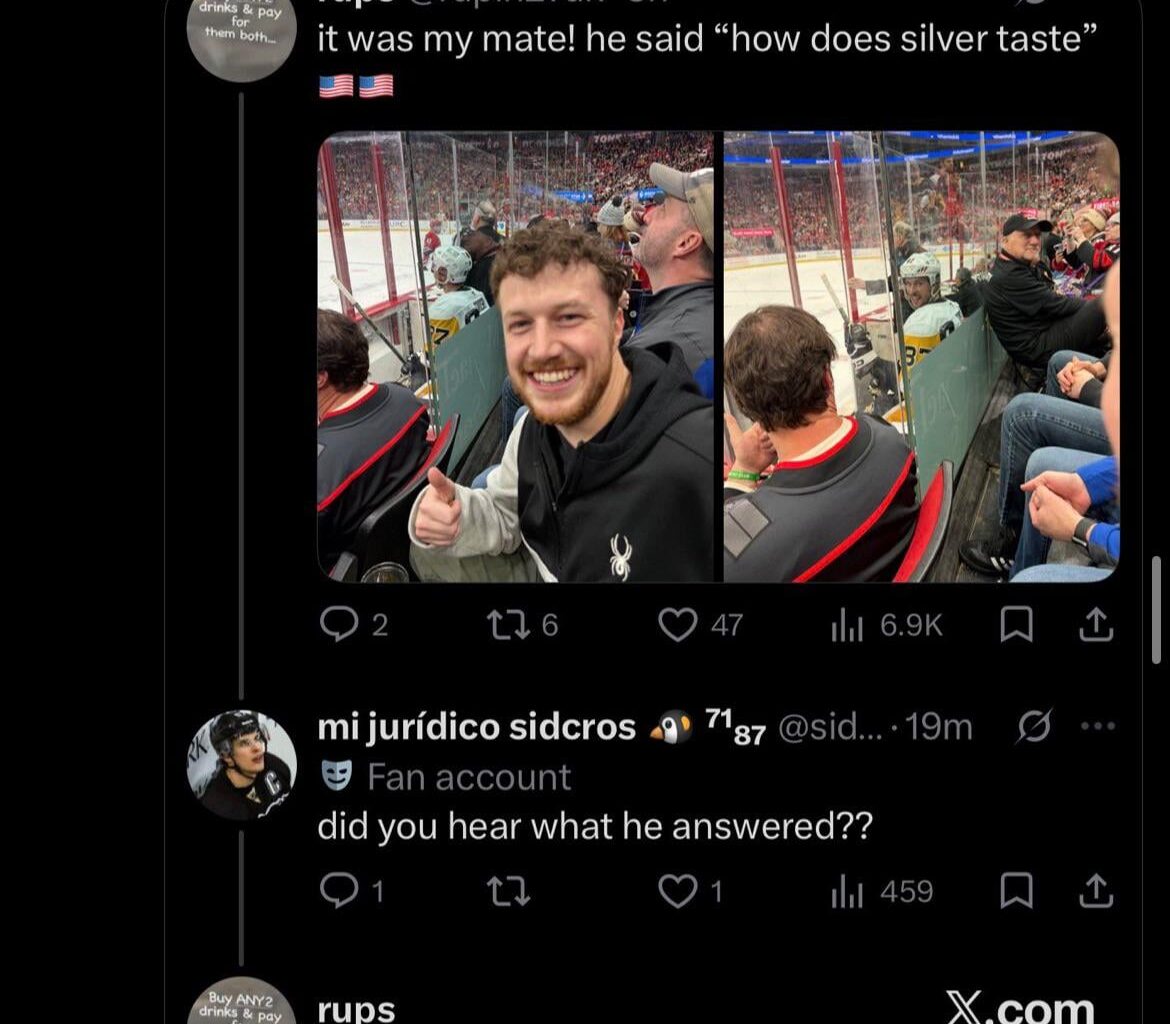
Task: Bookmark the silver taste post
Action: point(1016,625)
